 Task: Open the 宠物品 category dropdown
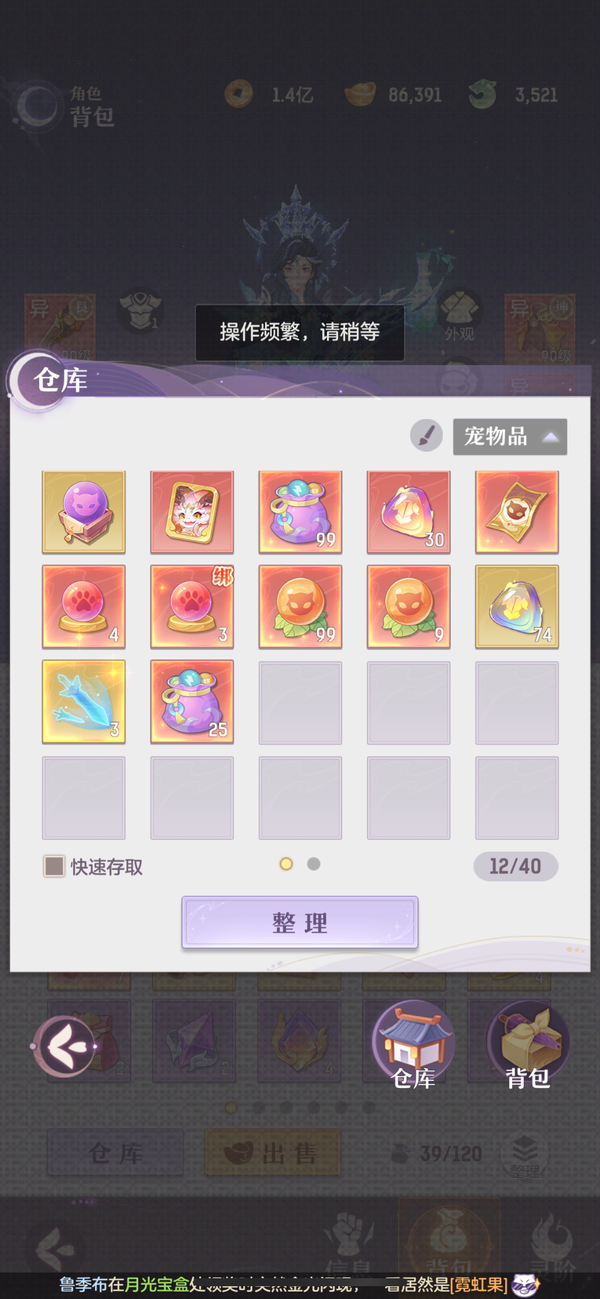tap(510, 437)
